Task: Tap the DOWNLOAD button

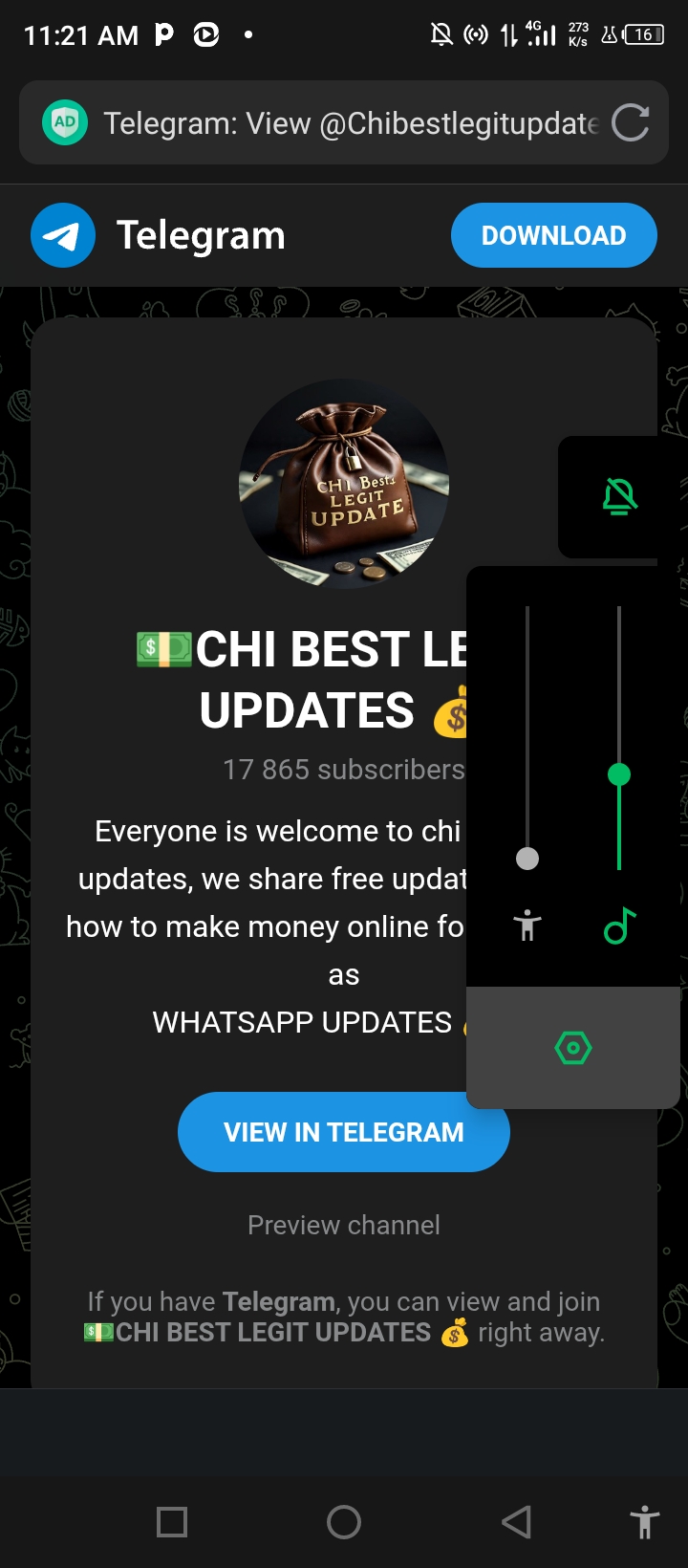Action: click(553, 235)
